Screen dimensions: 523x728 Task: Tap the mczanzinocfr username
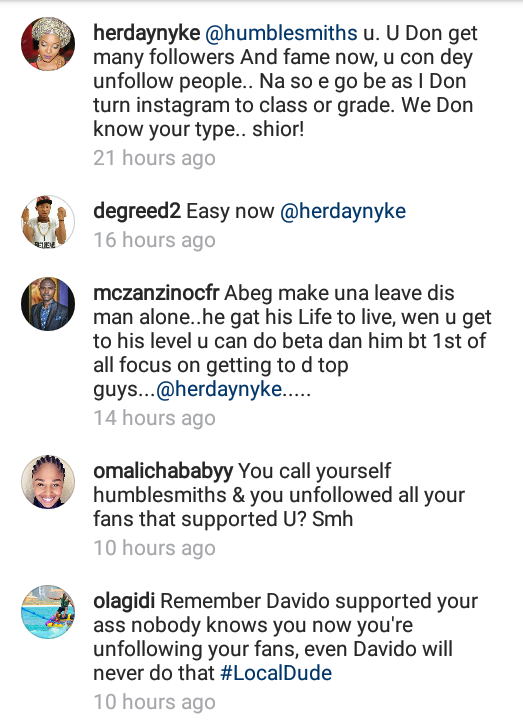pos(156,293)
